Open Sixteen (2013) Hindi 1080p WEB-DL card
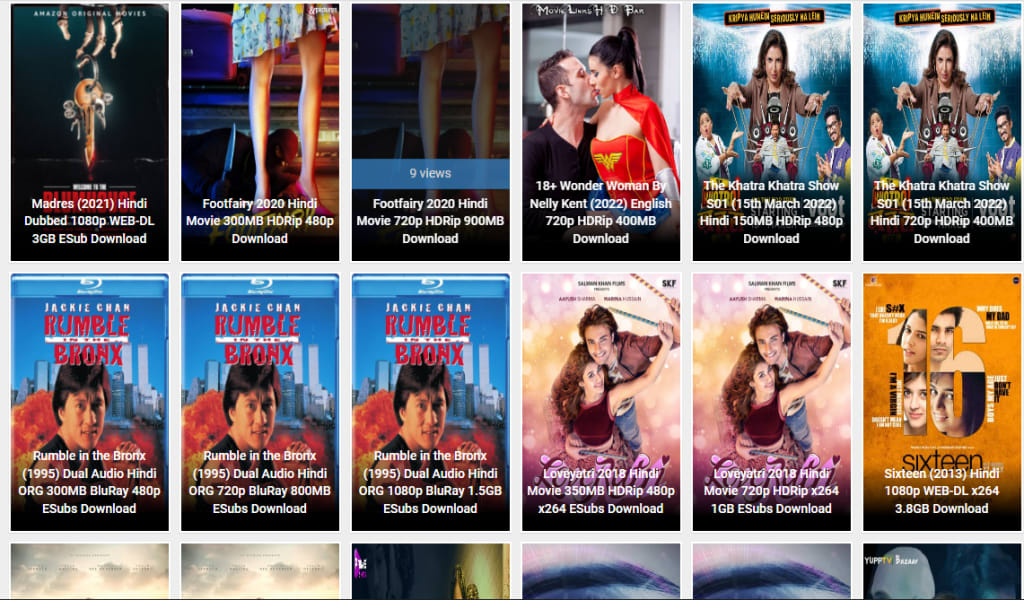This screenshot has height=600, width=1024. click(941, 400)
